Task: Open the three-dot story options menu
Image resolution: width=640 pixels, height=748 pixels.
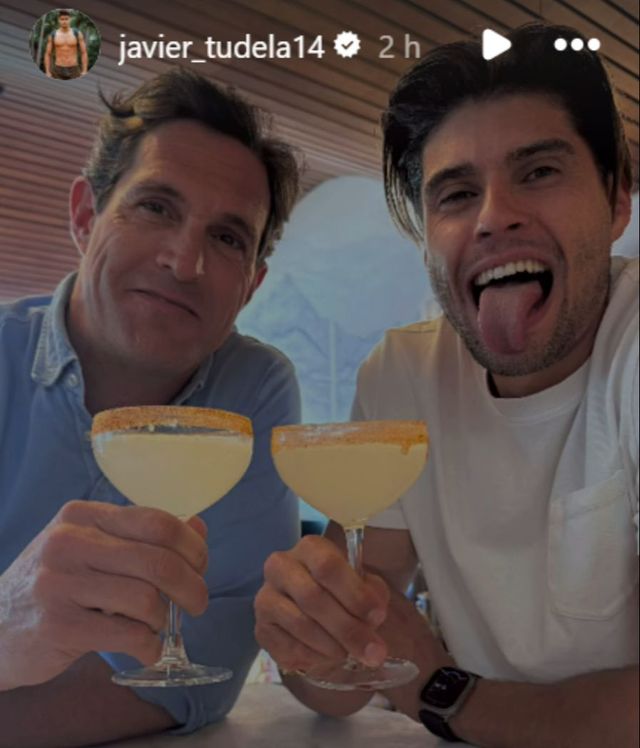Action: [x=577, y=44]
